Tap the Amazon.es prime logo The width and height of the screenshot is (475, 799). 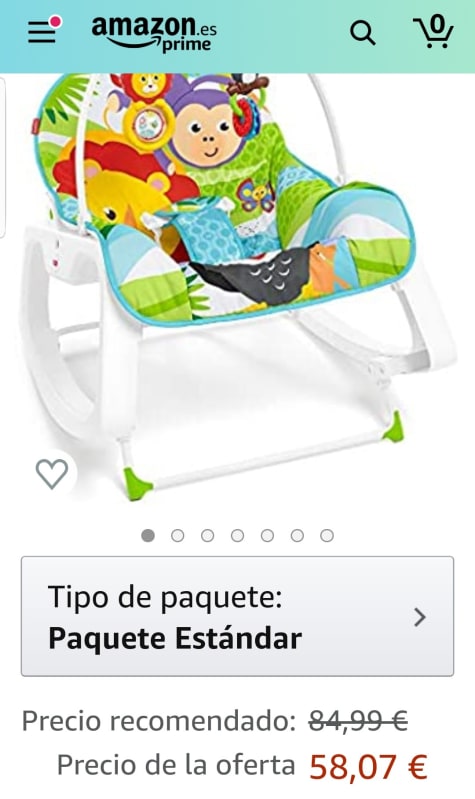tap(154, 34)
